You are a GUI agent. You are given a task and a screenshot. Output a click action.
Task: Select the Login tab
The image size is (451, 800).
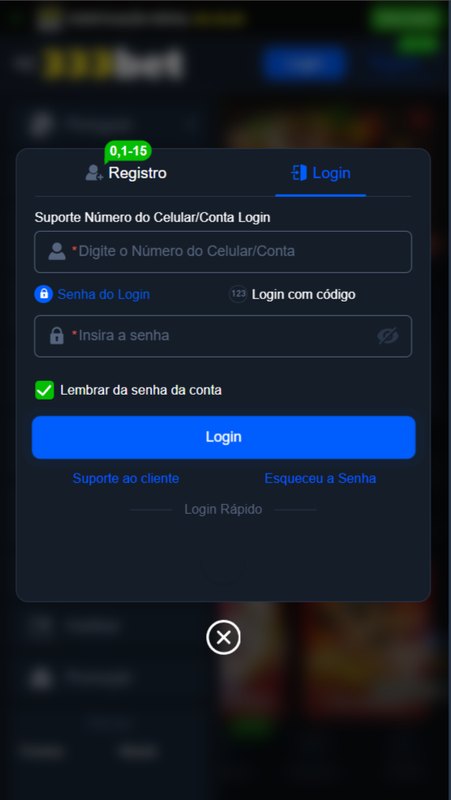(320, 173)
